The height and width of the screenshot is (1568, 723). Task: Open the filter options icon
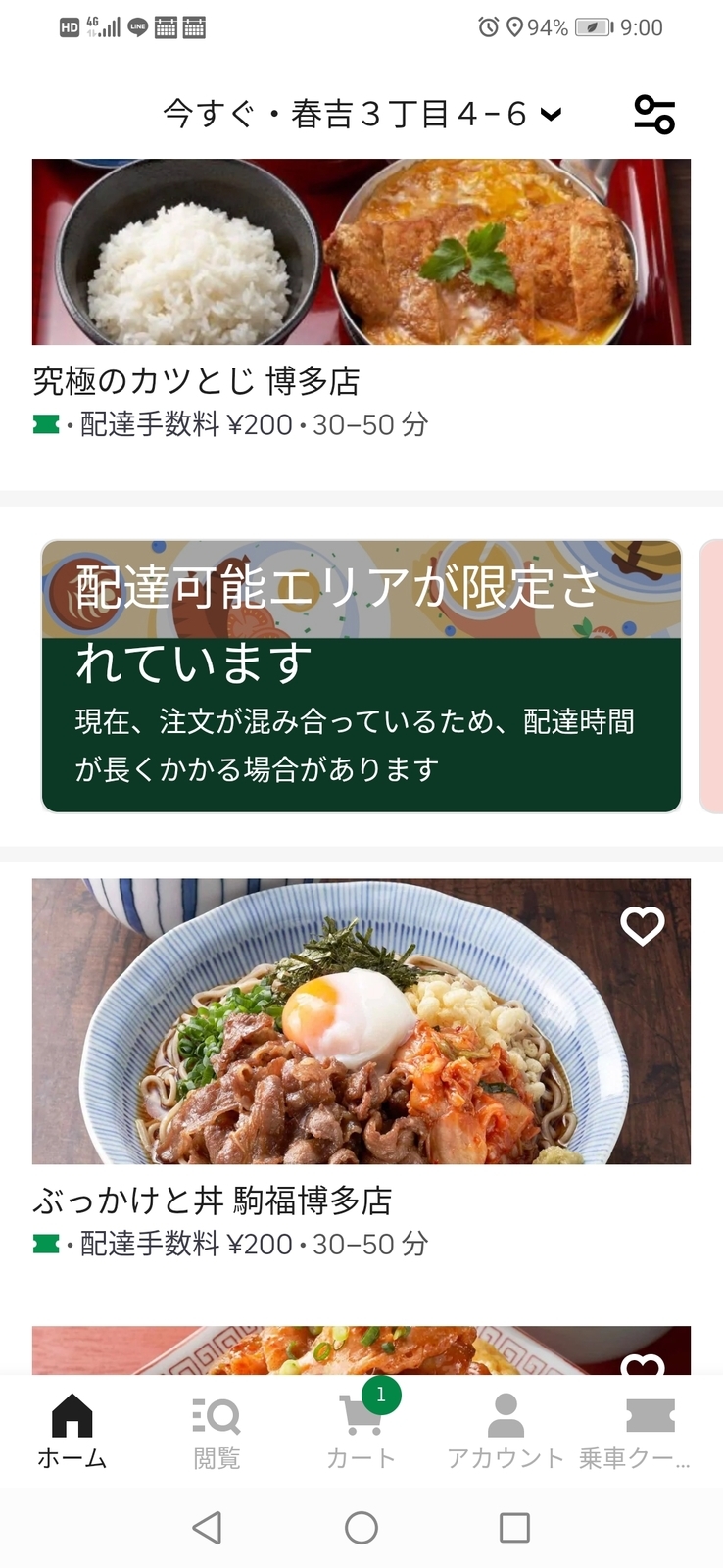click(x=652, y=115)
